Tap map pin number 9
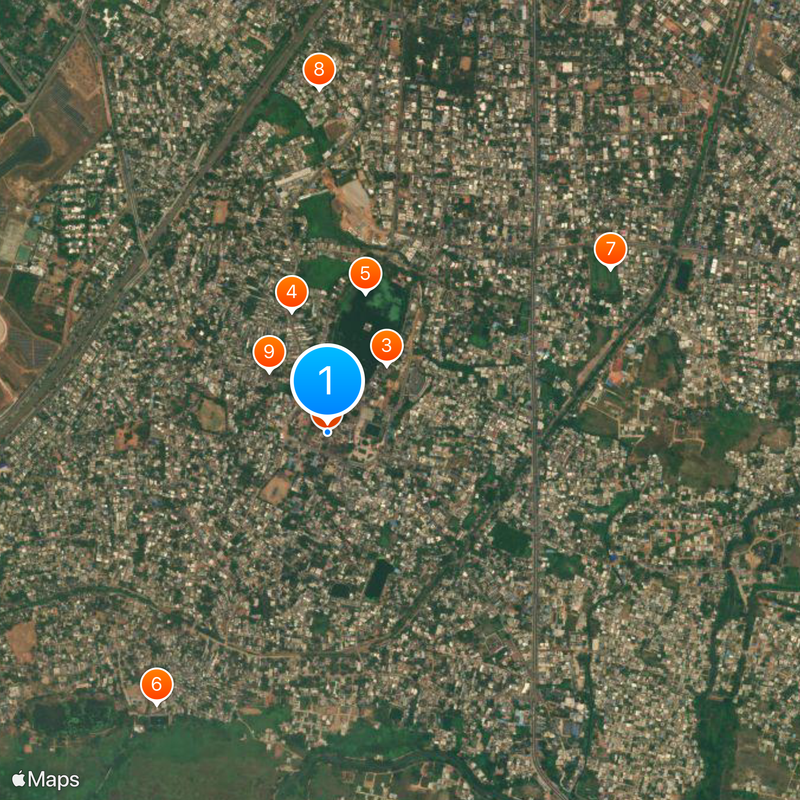800x800 pixels. 268,351
